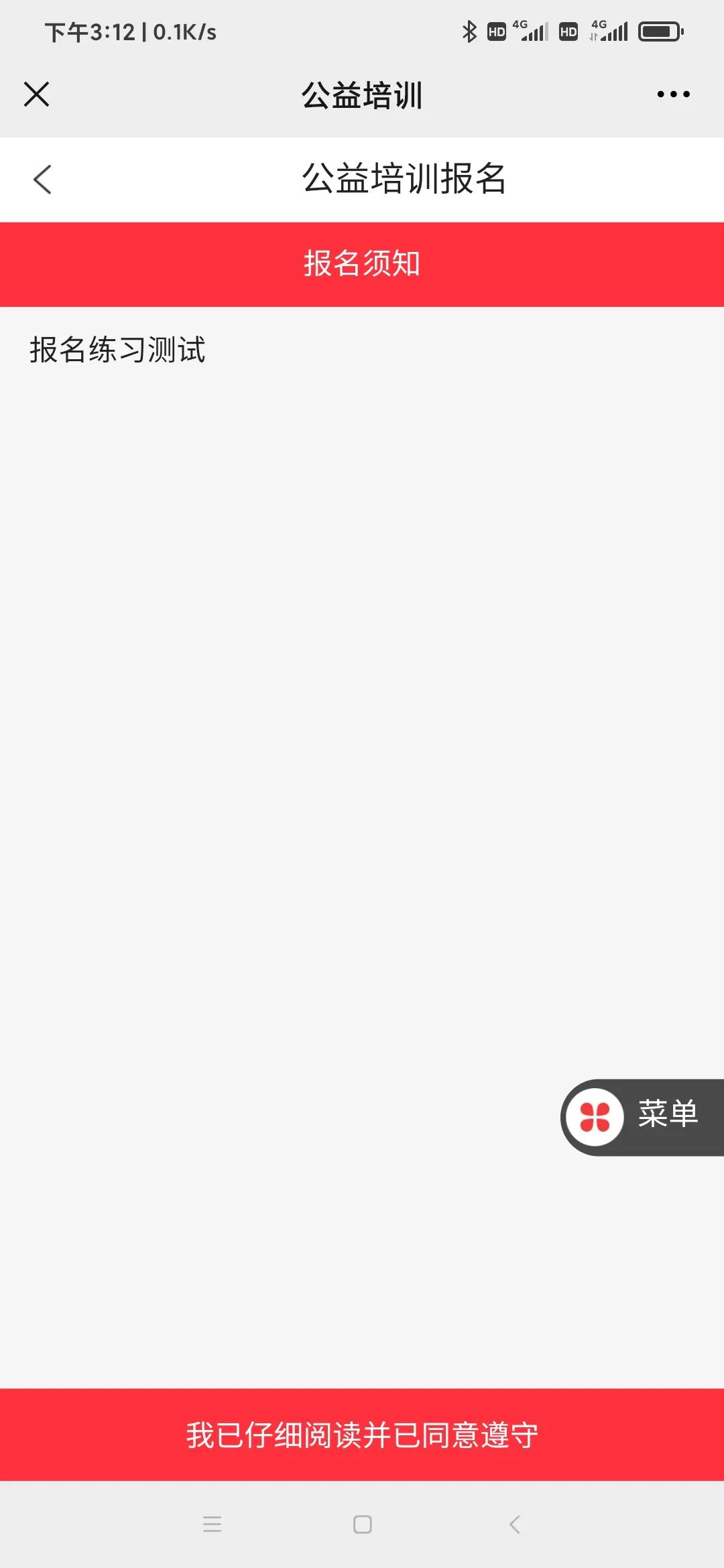Screen dimensions: 724x1568
Task: Open the system recent apps menu
Action: pos(212,1524)
